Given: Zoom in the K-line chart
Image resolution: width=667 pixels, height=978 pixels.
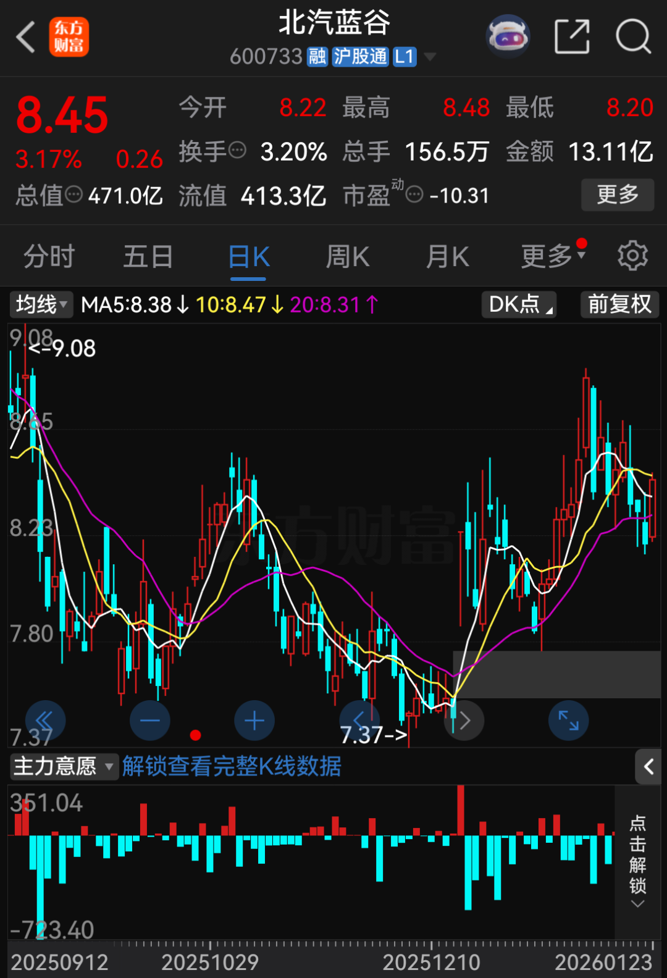Looking at the screenshot, I should click(254, 719).
